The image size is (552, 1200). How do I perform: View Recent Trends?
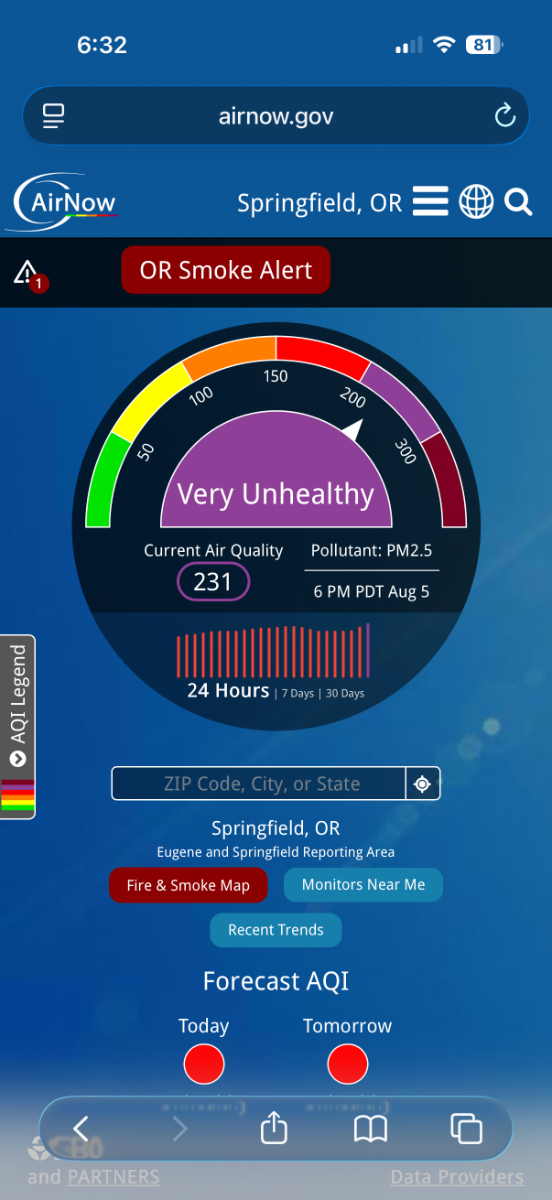coord(276,930)
